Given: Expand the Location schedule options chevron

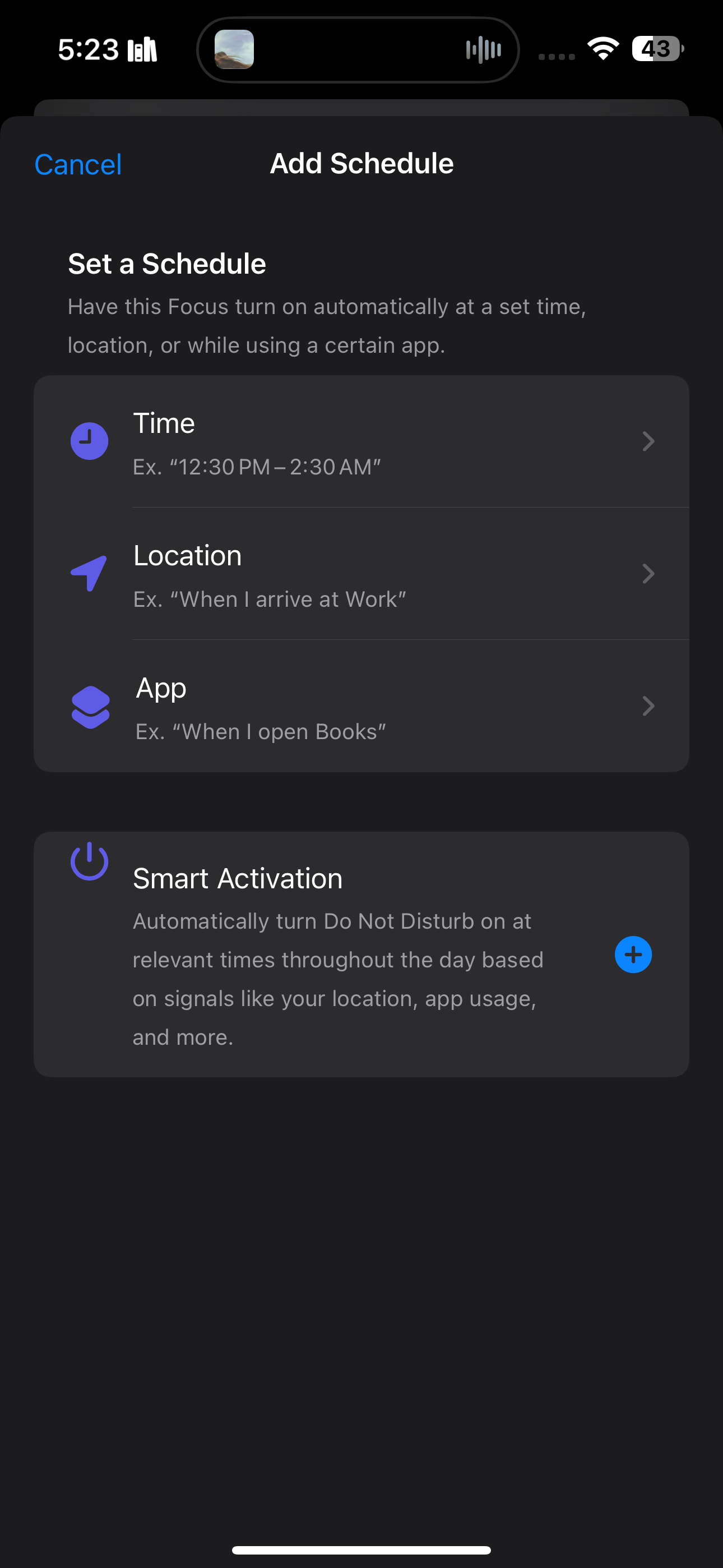Looking at the screenshot, I should [649, 573].
